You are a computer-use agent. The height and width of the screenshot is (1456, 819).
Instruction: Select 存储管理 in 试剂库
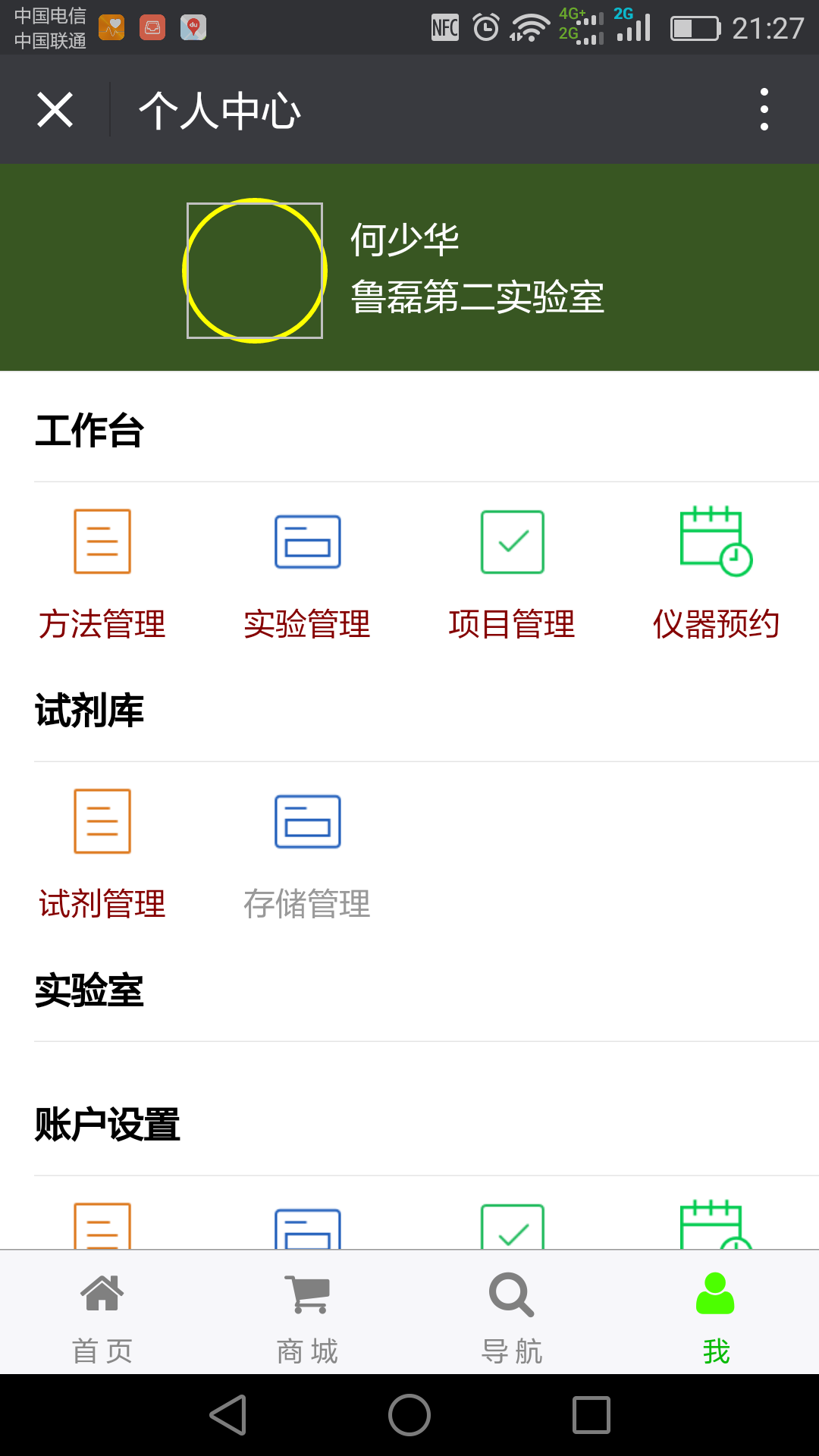307,855
